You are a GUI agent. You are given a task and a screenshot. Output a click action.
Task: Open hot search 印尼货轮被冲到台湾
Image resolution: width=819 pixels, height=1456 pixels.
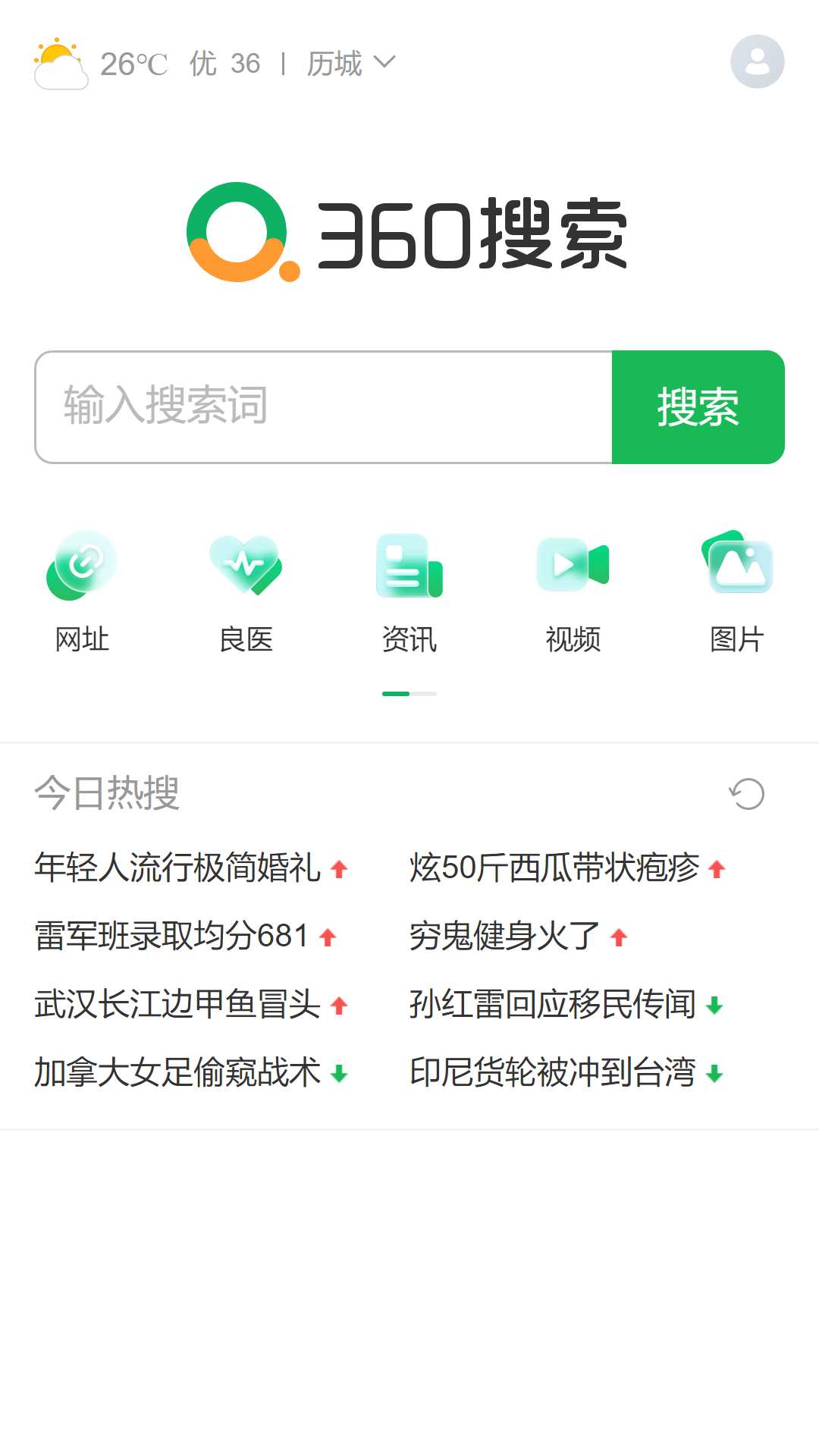(553, 1072)
